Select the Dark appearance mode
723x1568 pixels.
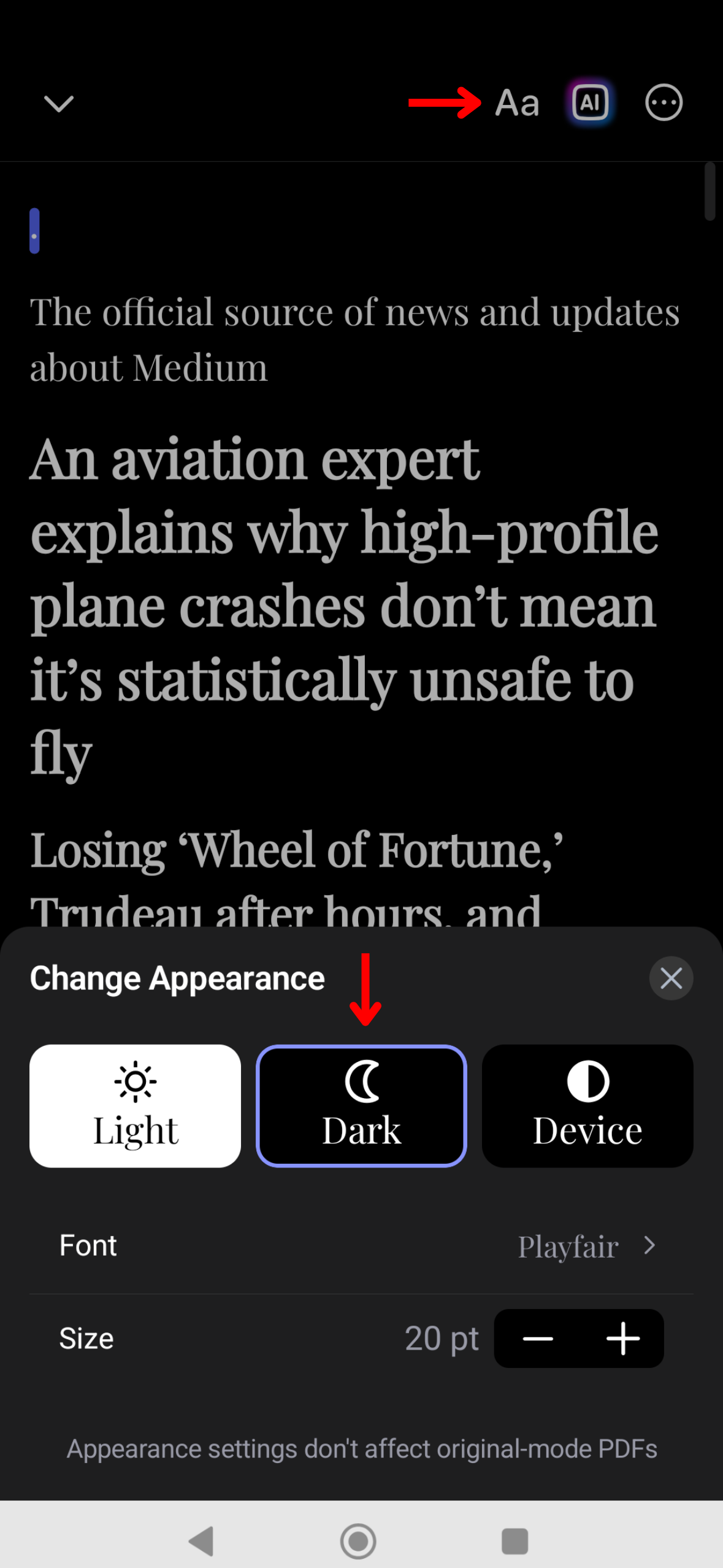(361, 1105)
